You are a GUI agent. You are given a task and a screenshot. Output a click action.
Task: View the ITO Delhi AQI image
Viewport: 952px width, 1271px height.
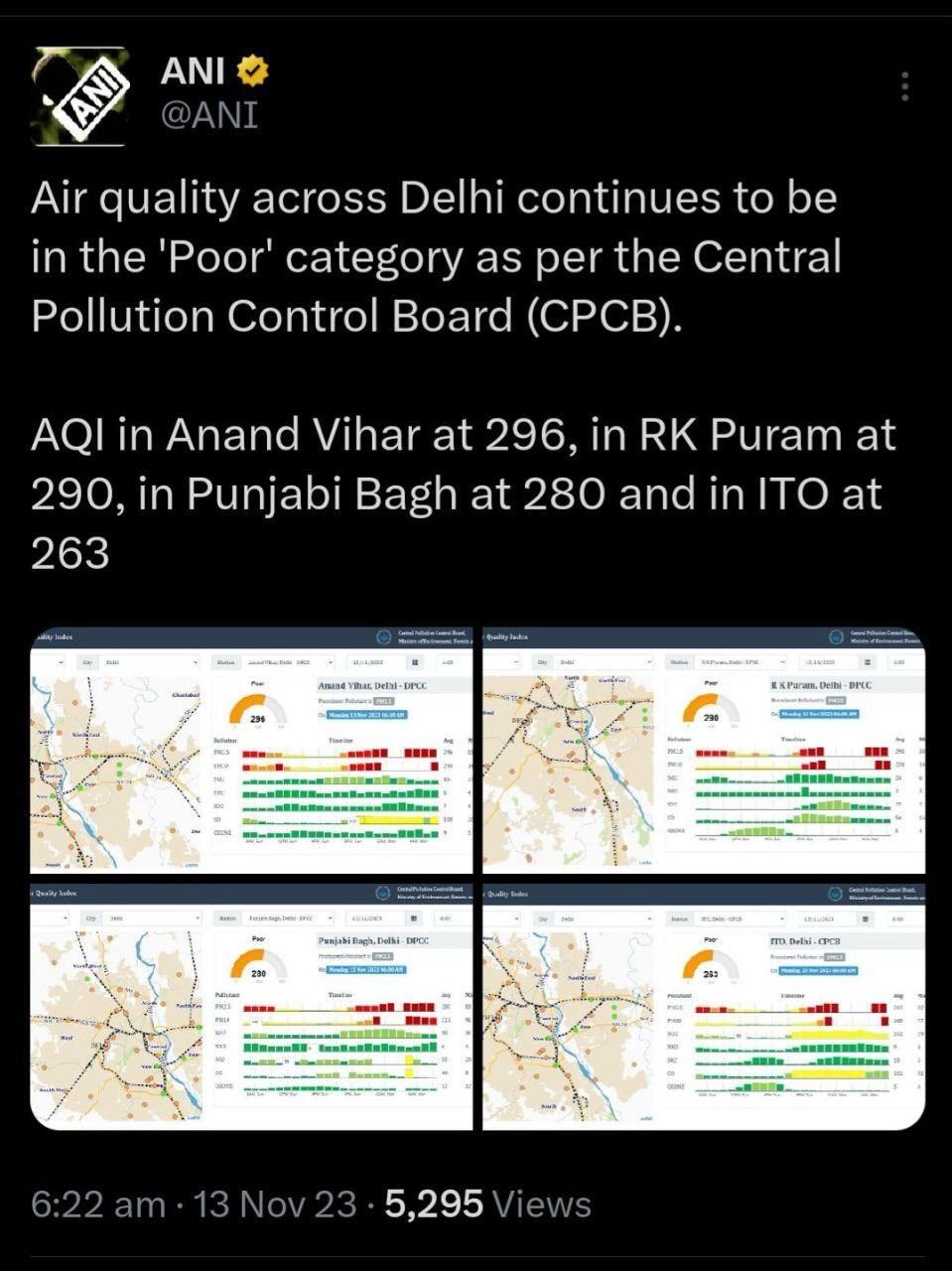click(703, 1006)
